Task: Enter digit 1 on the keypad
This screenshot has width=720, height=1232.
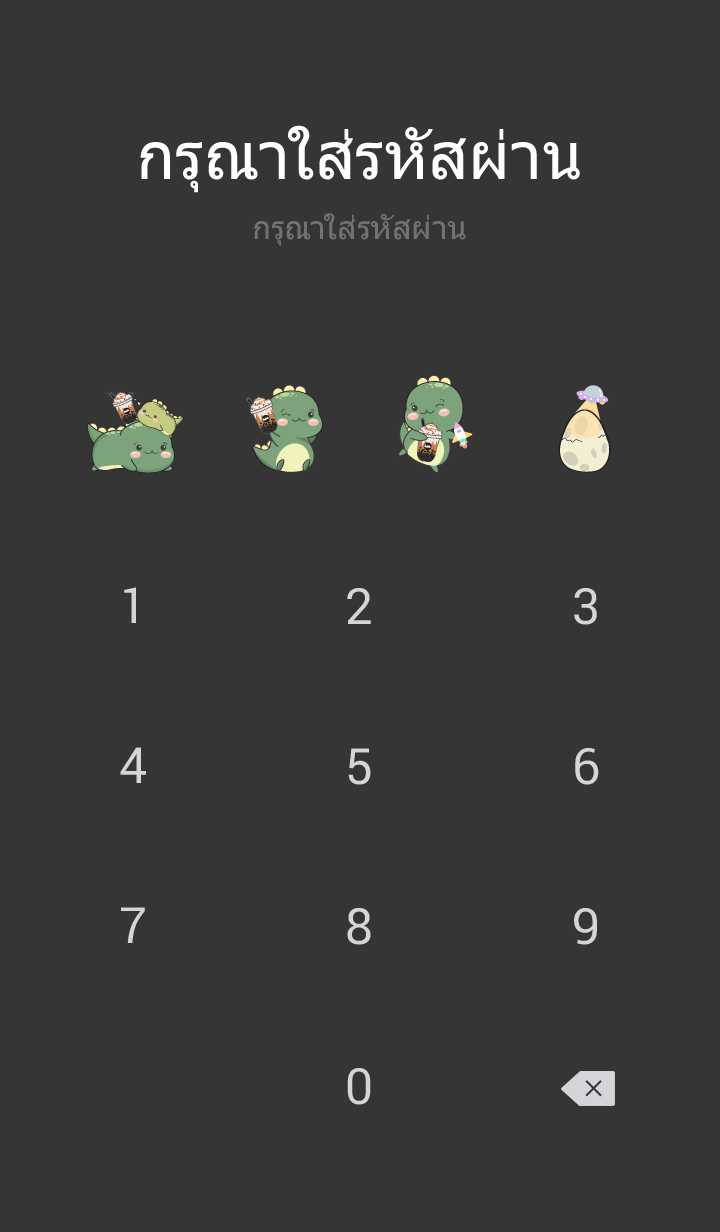Action: point(133,607)
